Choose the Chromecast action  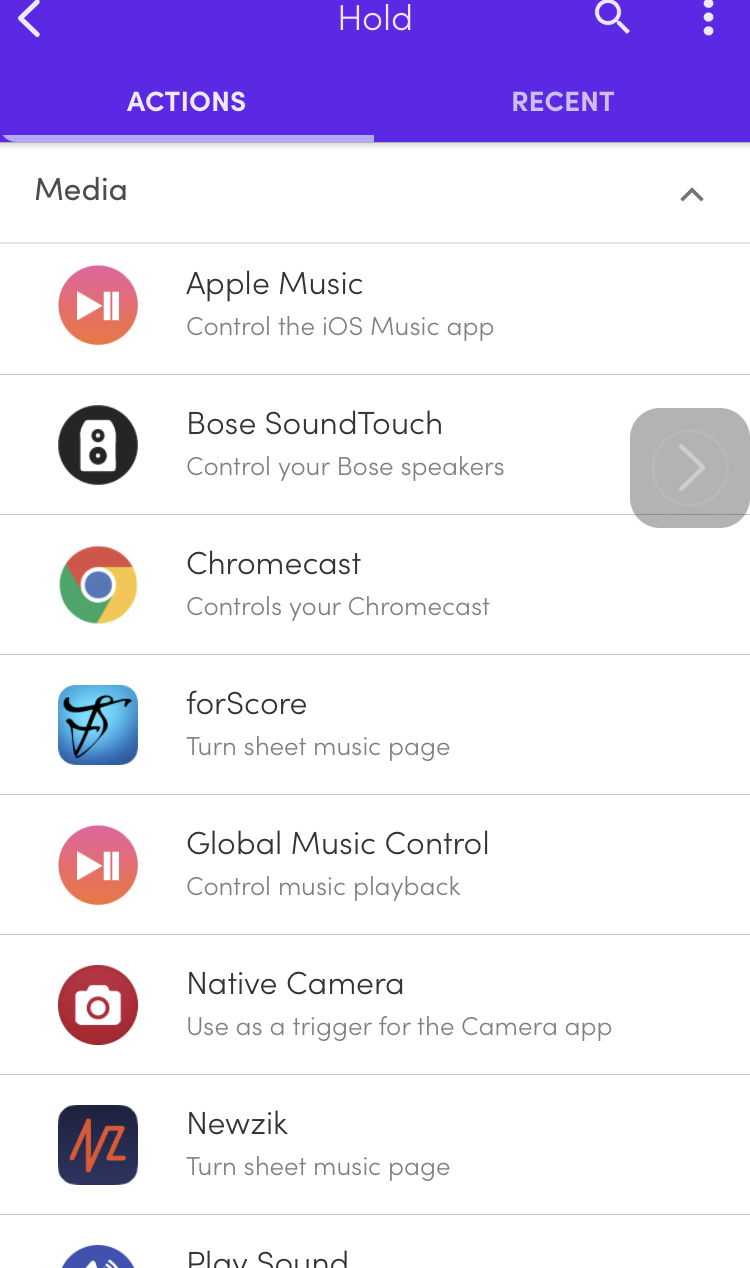pos(340,585)
